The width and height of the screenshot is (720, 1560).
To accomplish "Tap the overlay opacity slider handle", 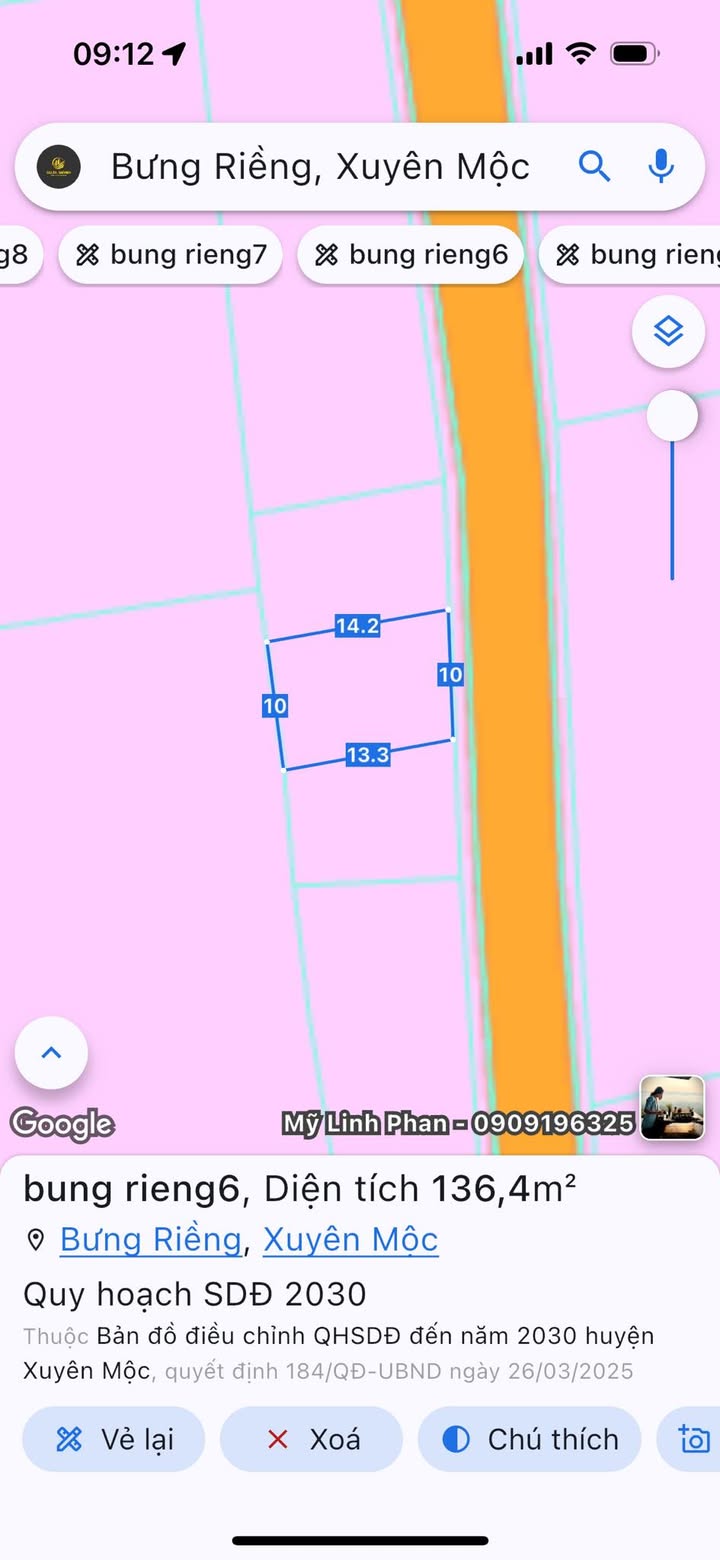I will coord(672,415).
